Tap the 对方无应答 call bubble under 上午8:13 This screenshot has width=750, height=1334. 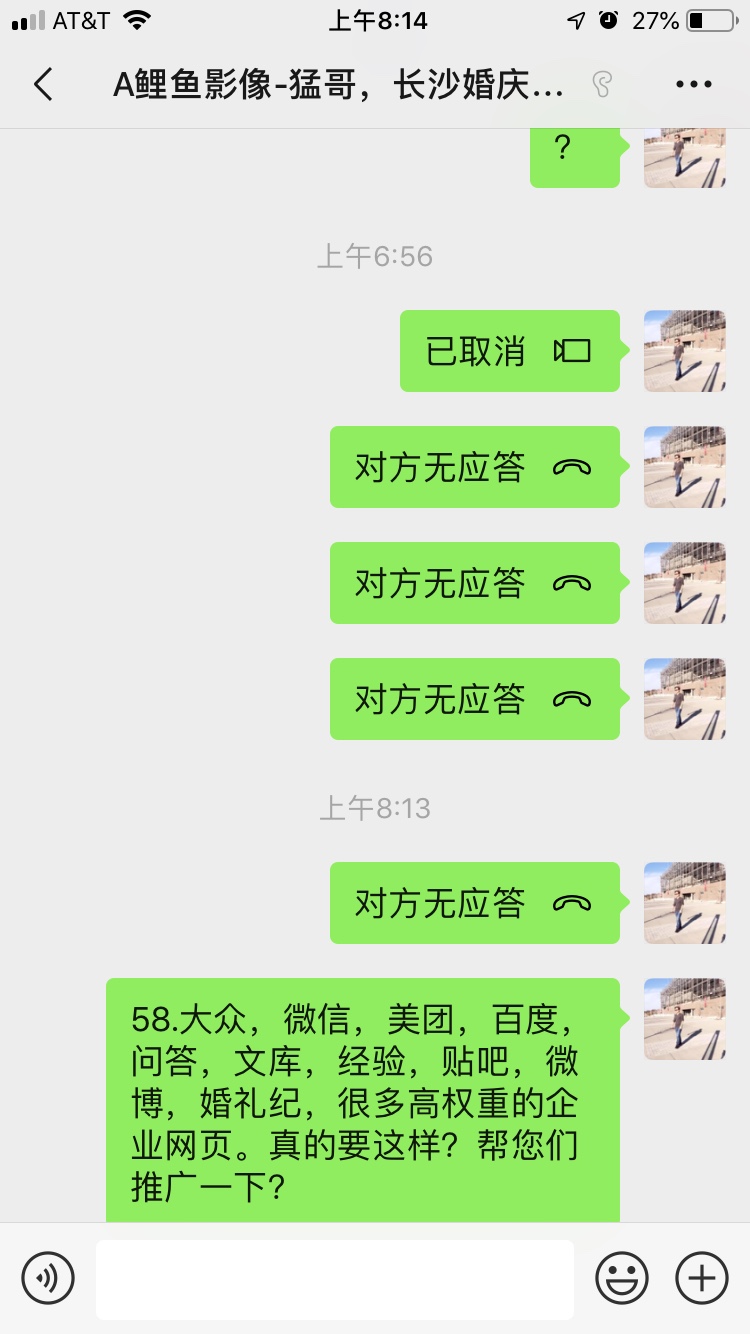[x=474, y=903]
